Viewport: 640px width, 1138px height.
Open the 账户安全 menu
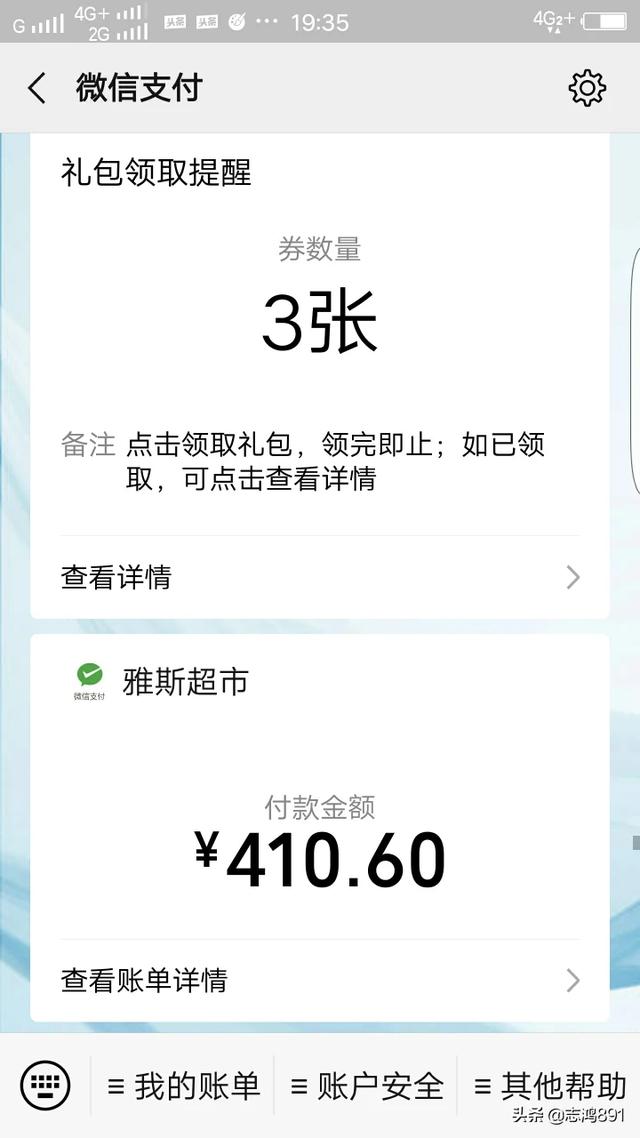tap(366, 1086)
